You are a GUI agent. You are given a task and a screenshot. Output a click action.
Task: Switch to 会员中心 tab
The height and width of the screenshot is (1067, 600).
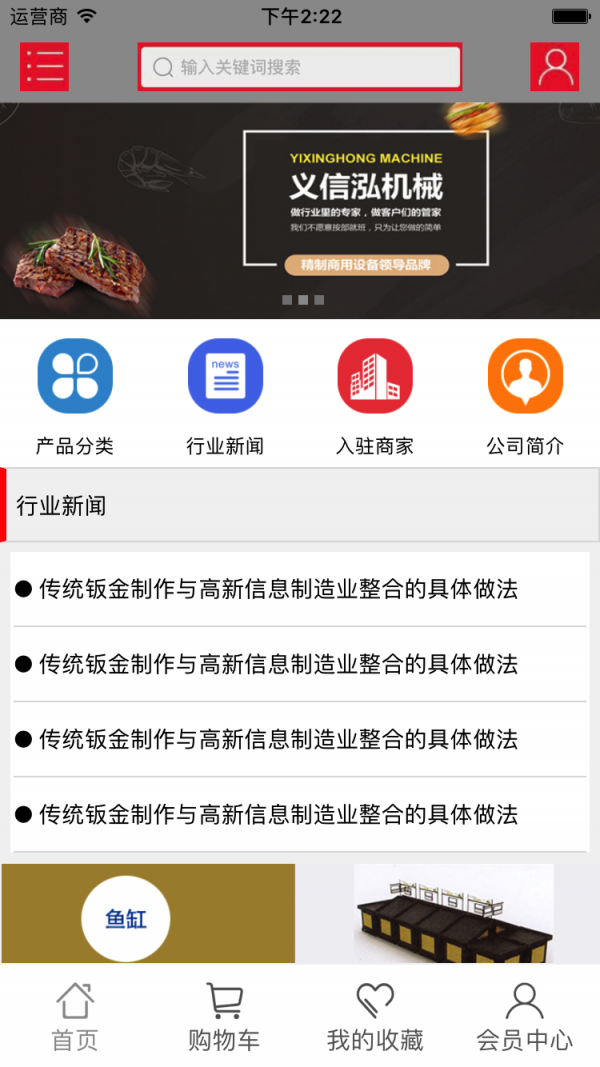(524, 1016)
